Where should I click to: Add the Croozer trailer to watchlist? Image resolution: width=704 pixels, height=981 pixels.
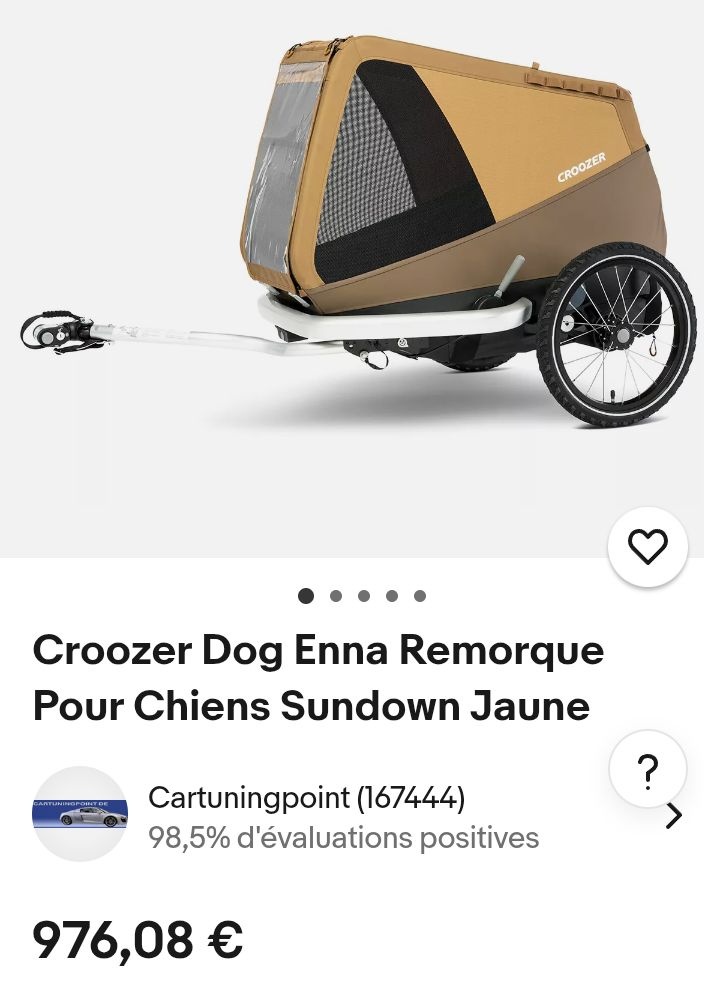pyautogui.click(x=647, y=547)
